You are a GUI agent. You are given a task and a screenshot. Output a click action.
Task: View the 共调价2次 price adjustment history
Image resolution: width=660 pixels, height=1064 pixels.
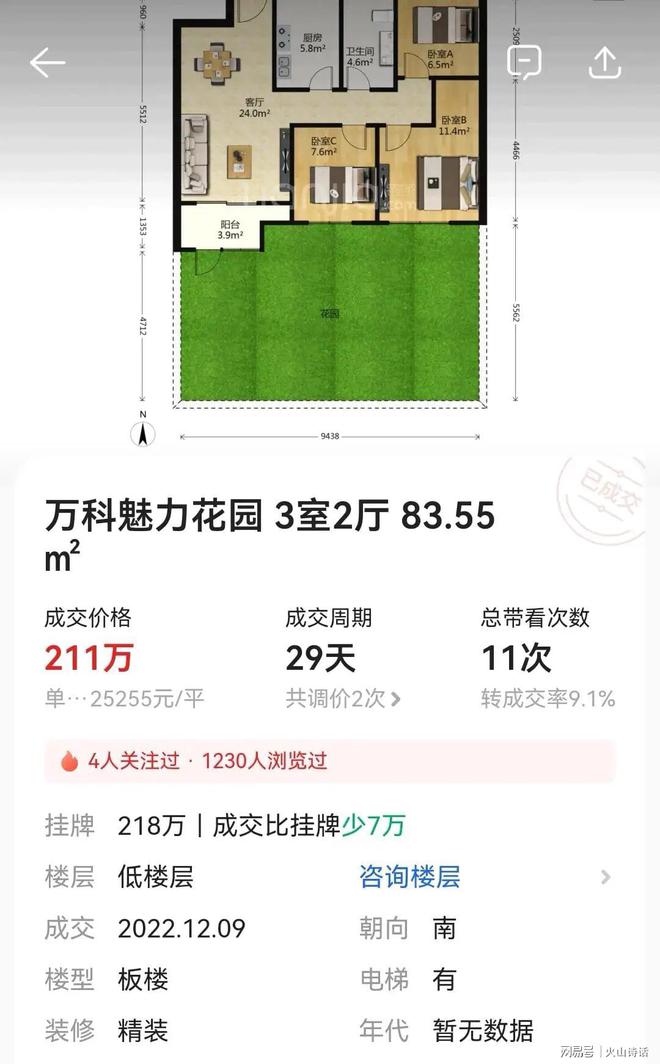coord(343,698)
